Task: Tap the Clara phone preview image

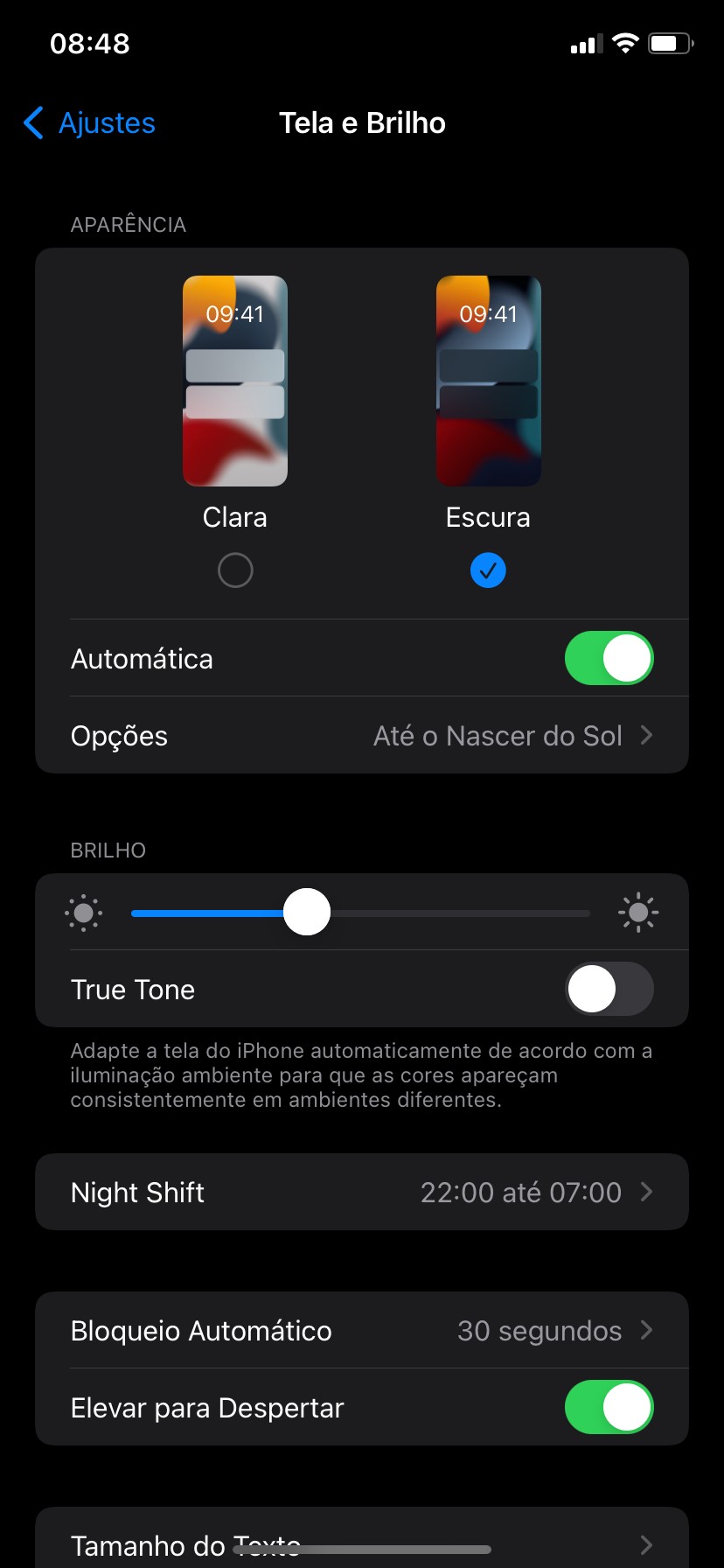Action: (235, 381)
